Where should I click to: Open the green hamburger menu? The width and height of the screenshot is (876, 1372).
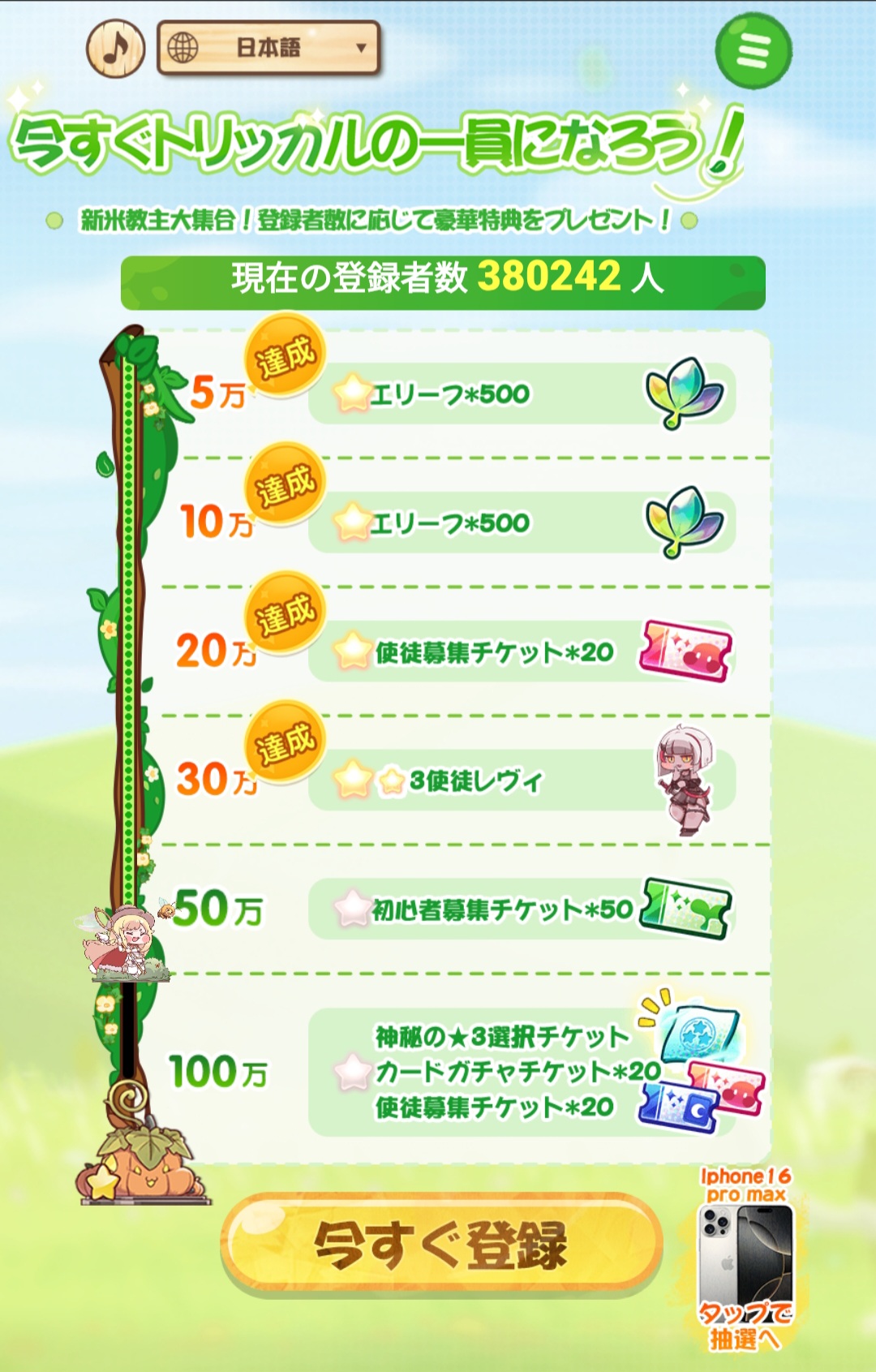pyautogui.click(x=754, y=50)
